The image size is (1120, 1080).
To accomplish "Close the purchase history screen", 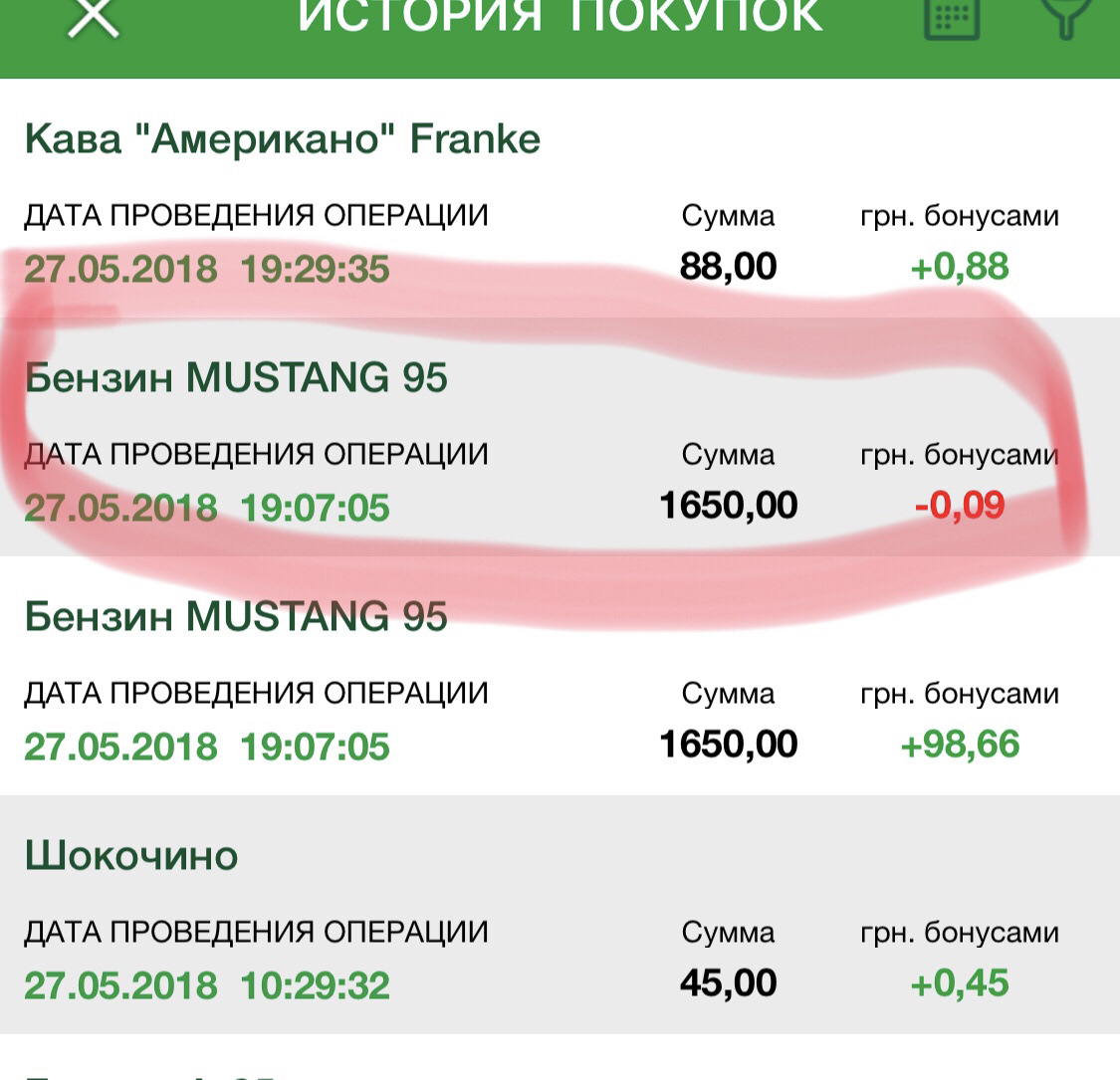I will (93, 17).
